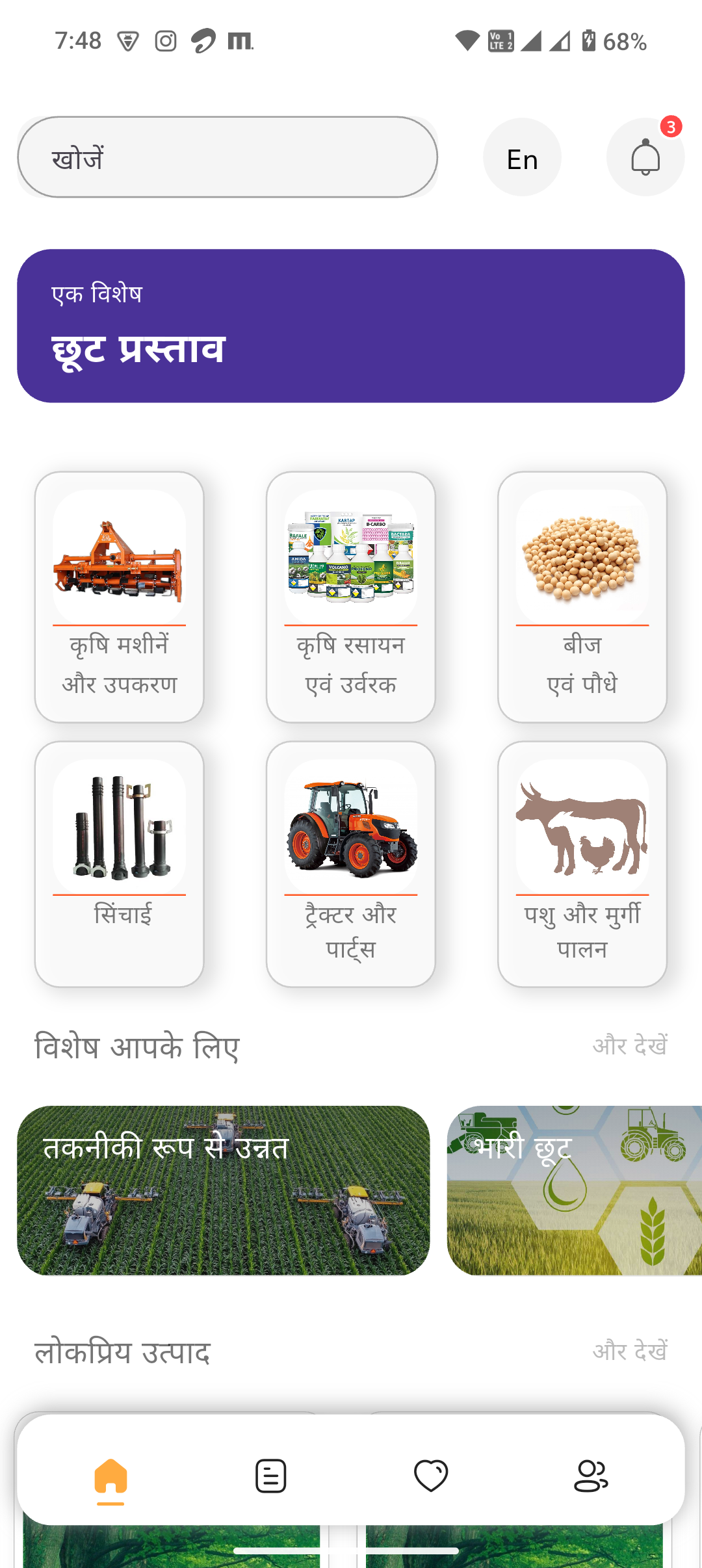
Task: Tap और देखें beside लोकप्रिय उत्पाद
Action: pos(629,1352)
